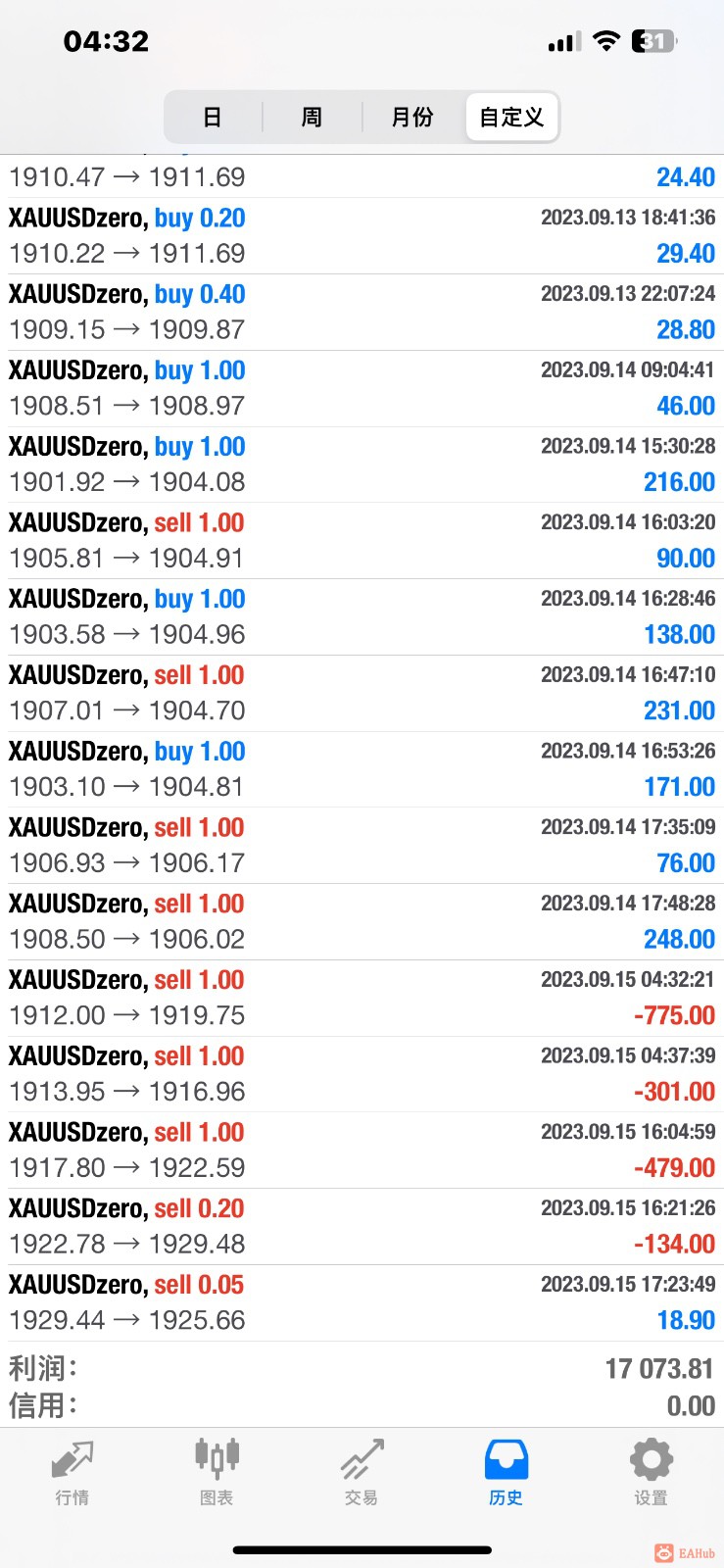Open the 设置 settings tab

pyautogui.click(x=651, y=1472)
